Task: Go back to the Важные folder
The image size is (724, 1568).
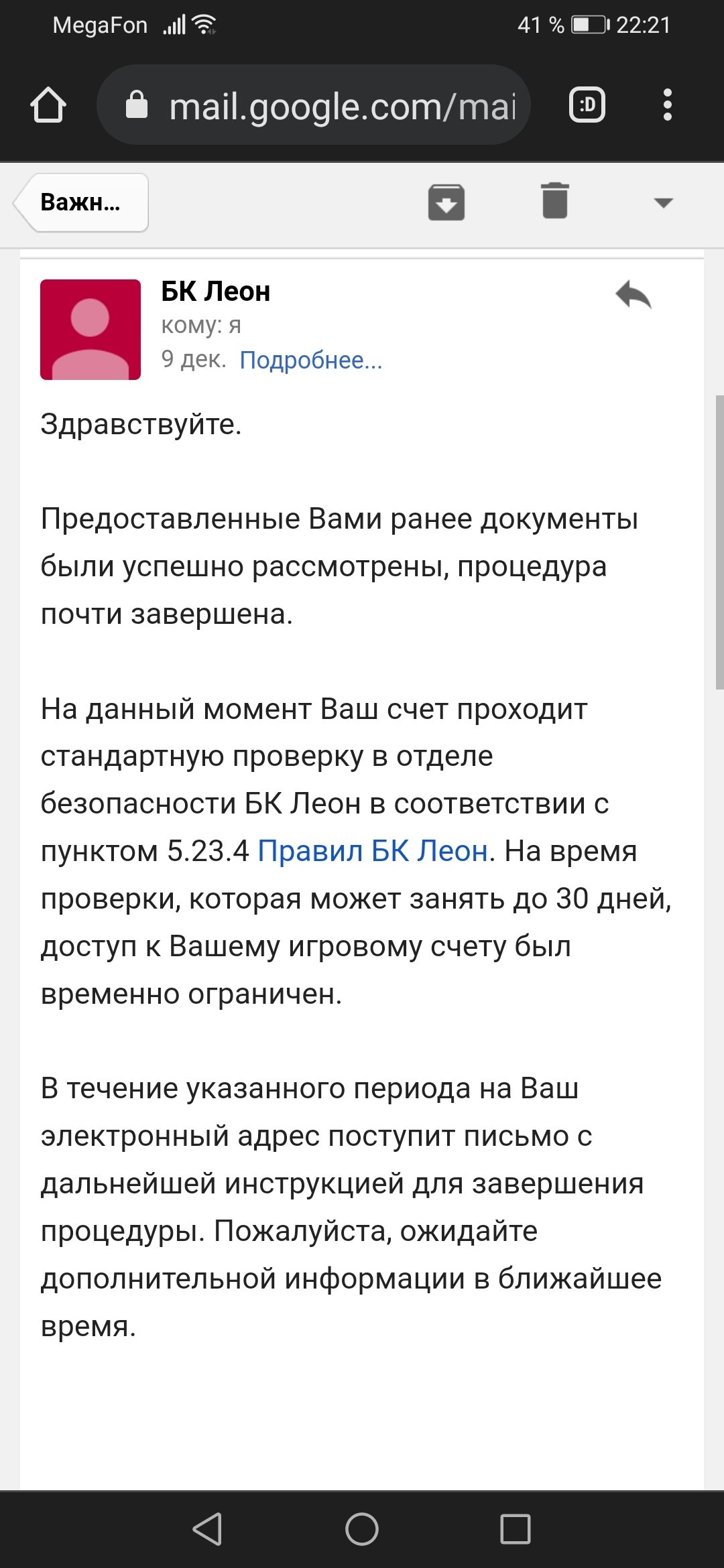Action: (81, 202)
